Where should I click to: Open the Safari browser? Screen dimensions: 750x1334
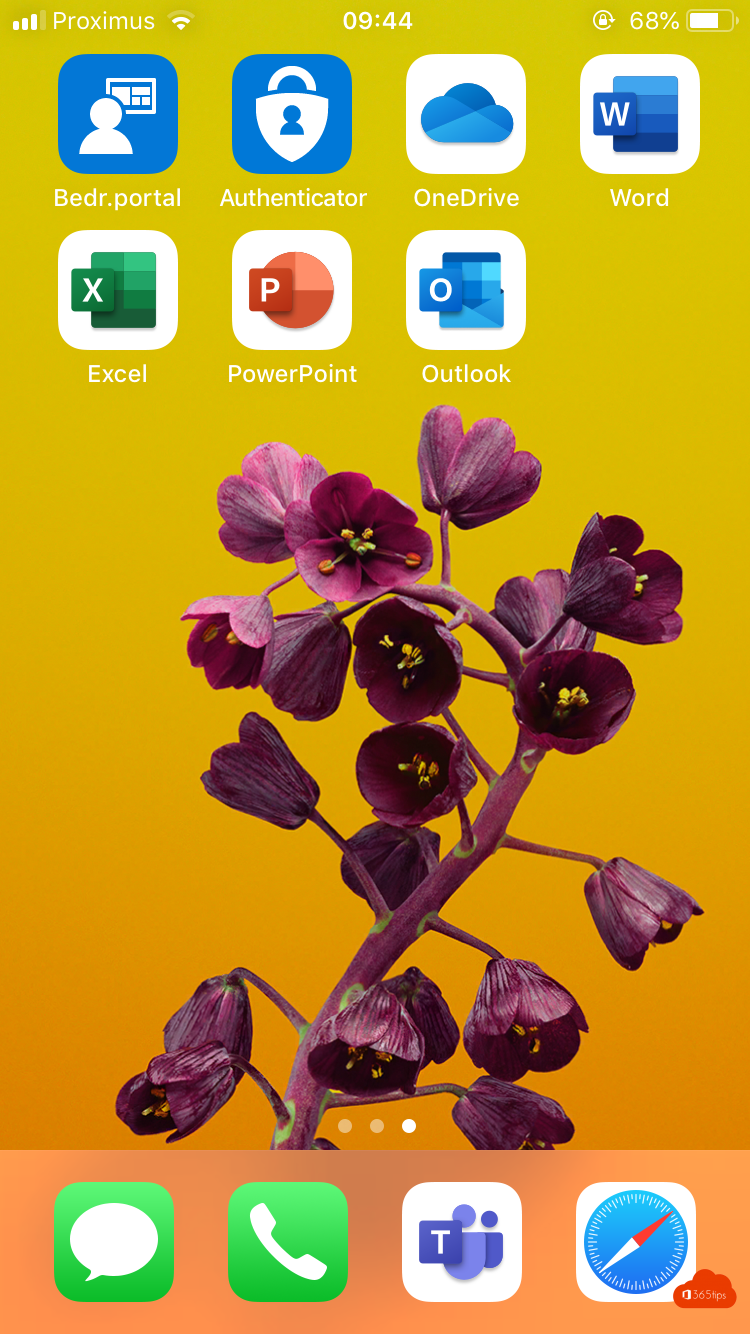pos(636,1242)
